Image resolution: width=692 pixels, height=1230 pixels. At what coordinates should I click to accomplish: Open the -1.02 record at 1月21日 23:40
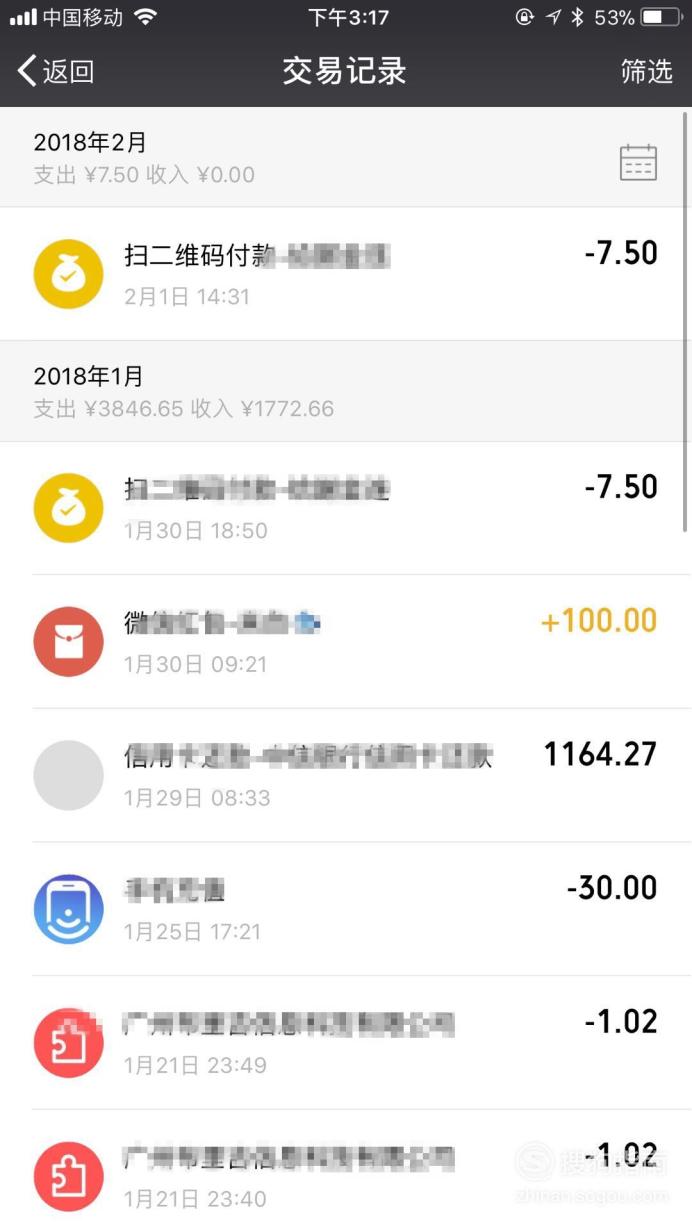(x=346, y=1170)
